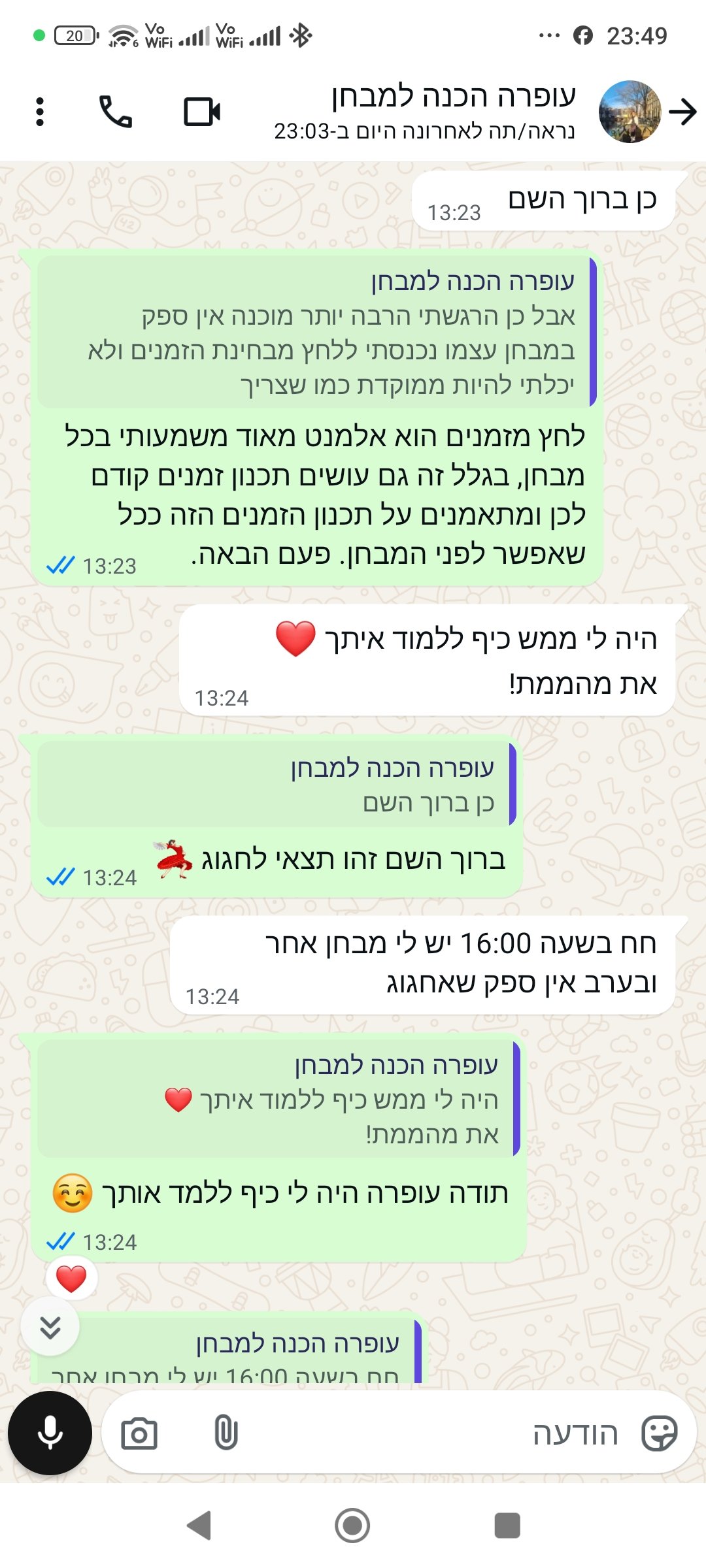Open the contact's profile picture
The image size is (706, 1568).
(629, 112)
